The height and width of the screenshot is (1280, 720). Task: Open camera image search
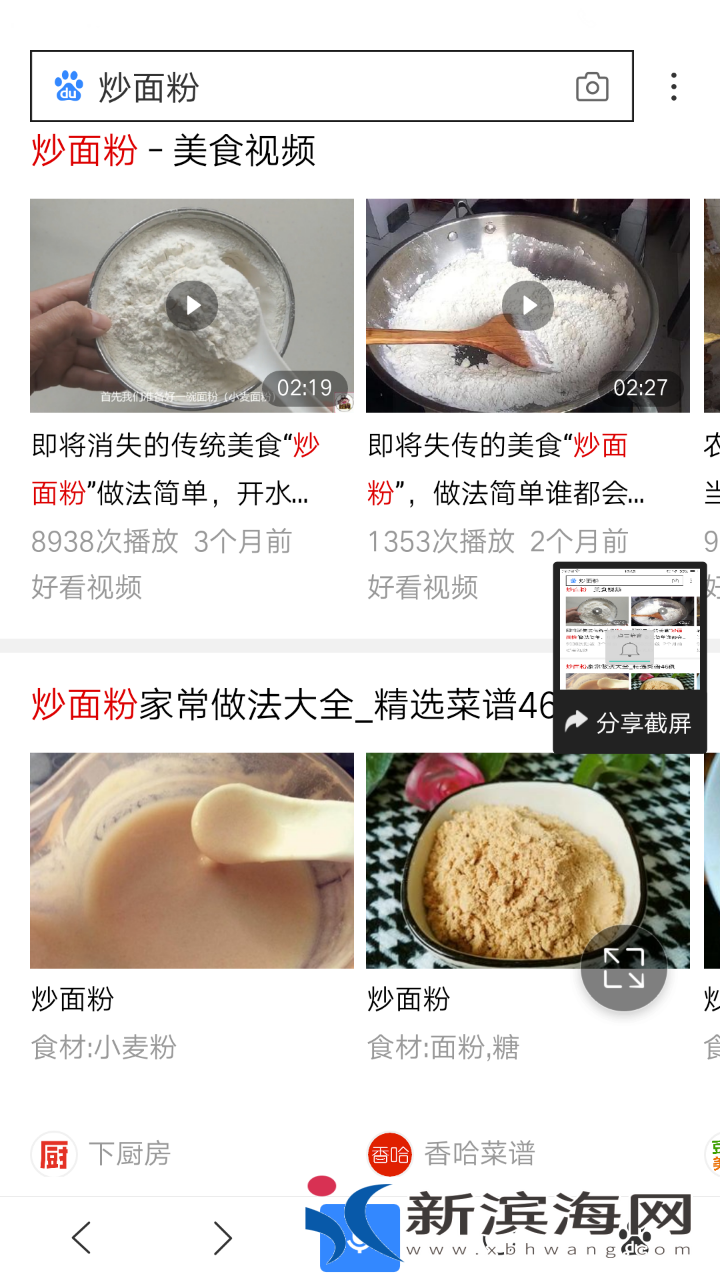click(x=592, y=87)
